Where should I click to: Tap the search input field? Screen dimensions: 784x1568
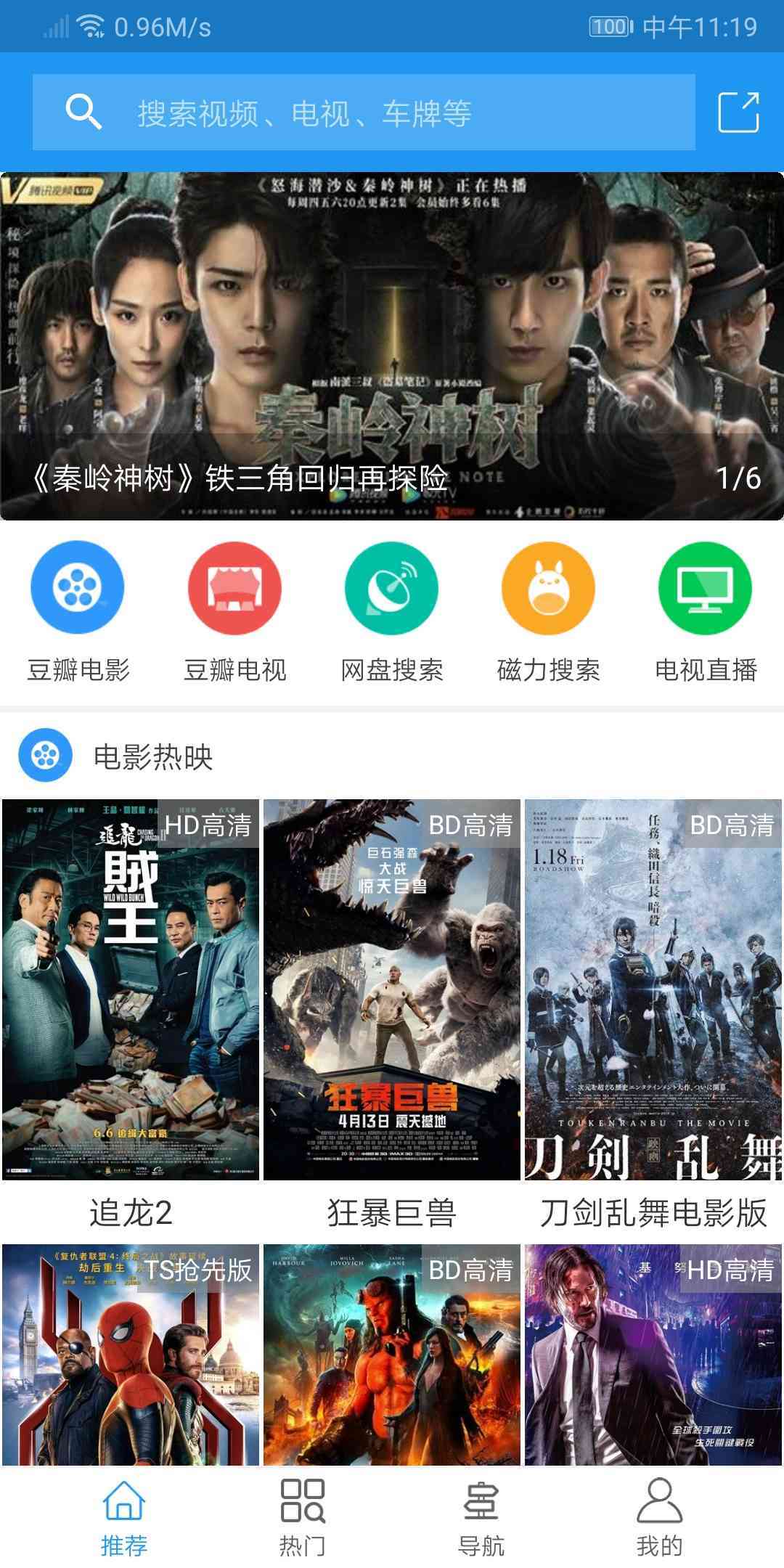(x=363, y=113)
